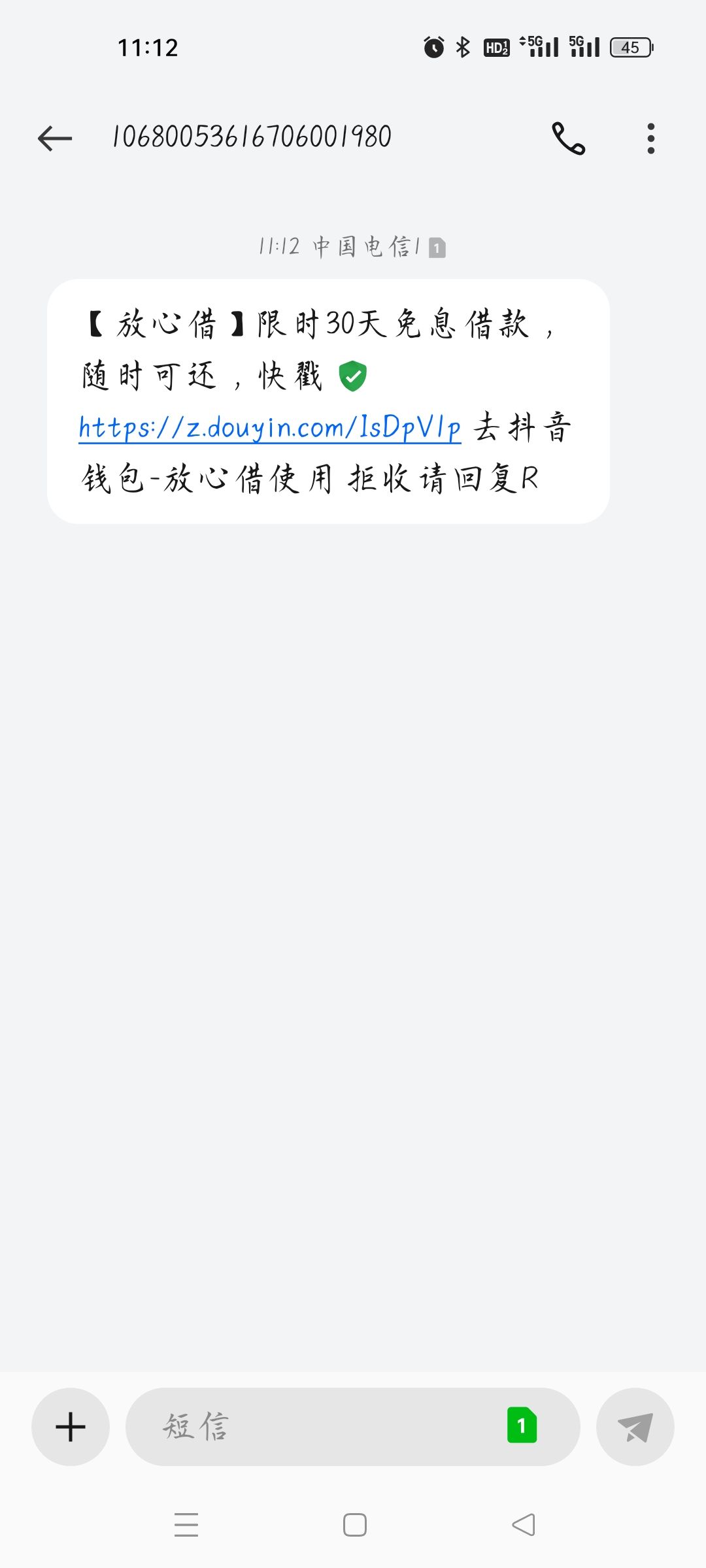Go to the system home screen
This screenshot has height=1568, width=706.
click(x=355, y=1525)
